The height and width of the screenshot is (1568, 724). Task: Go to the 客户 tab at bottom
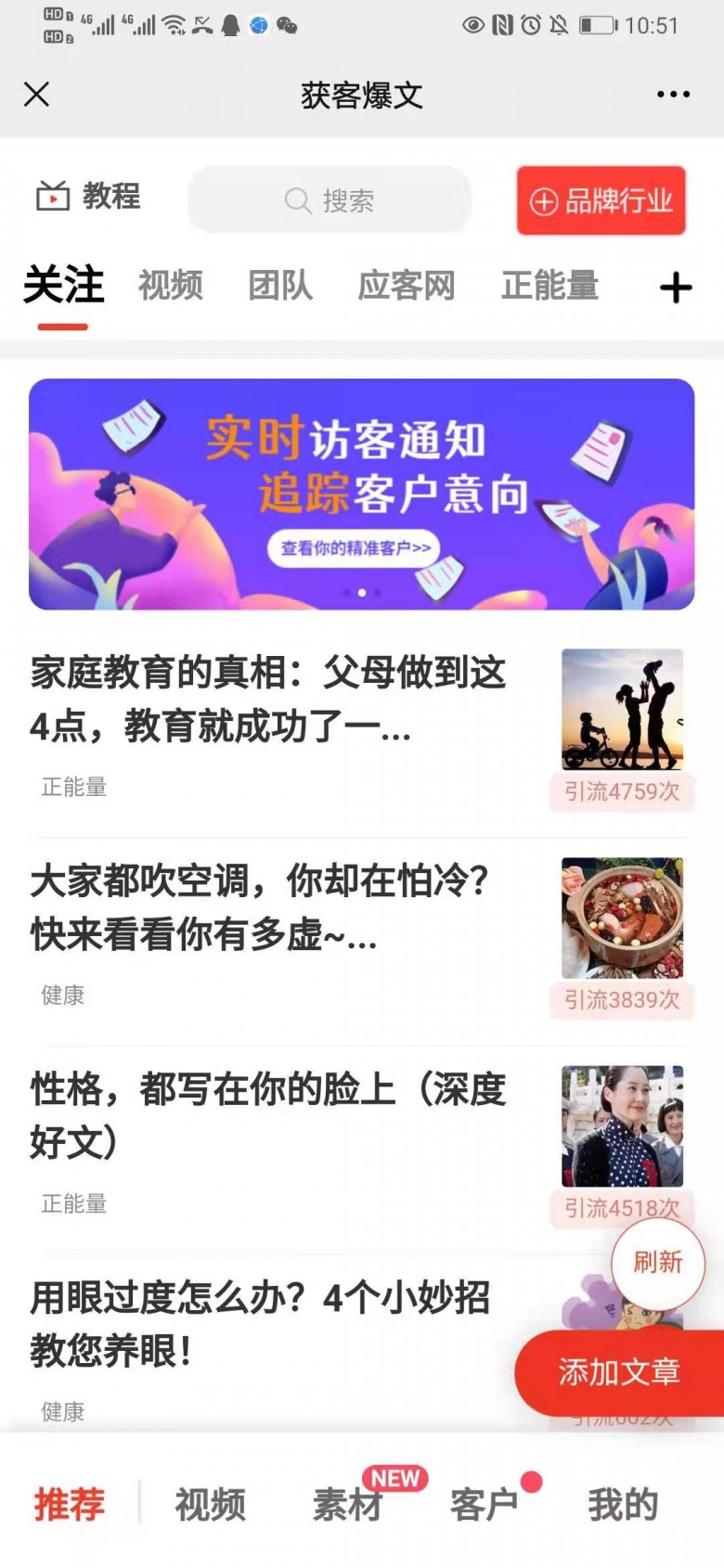[x=484, y=1504]
